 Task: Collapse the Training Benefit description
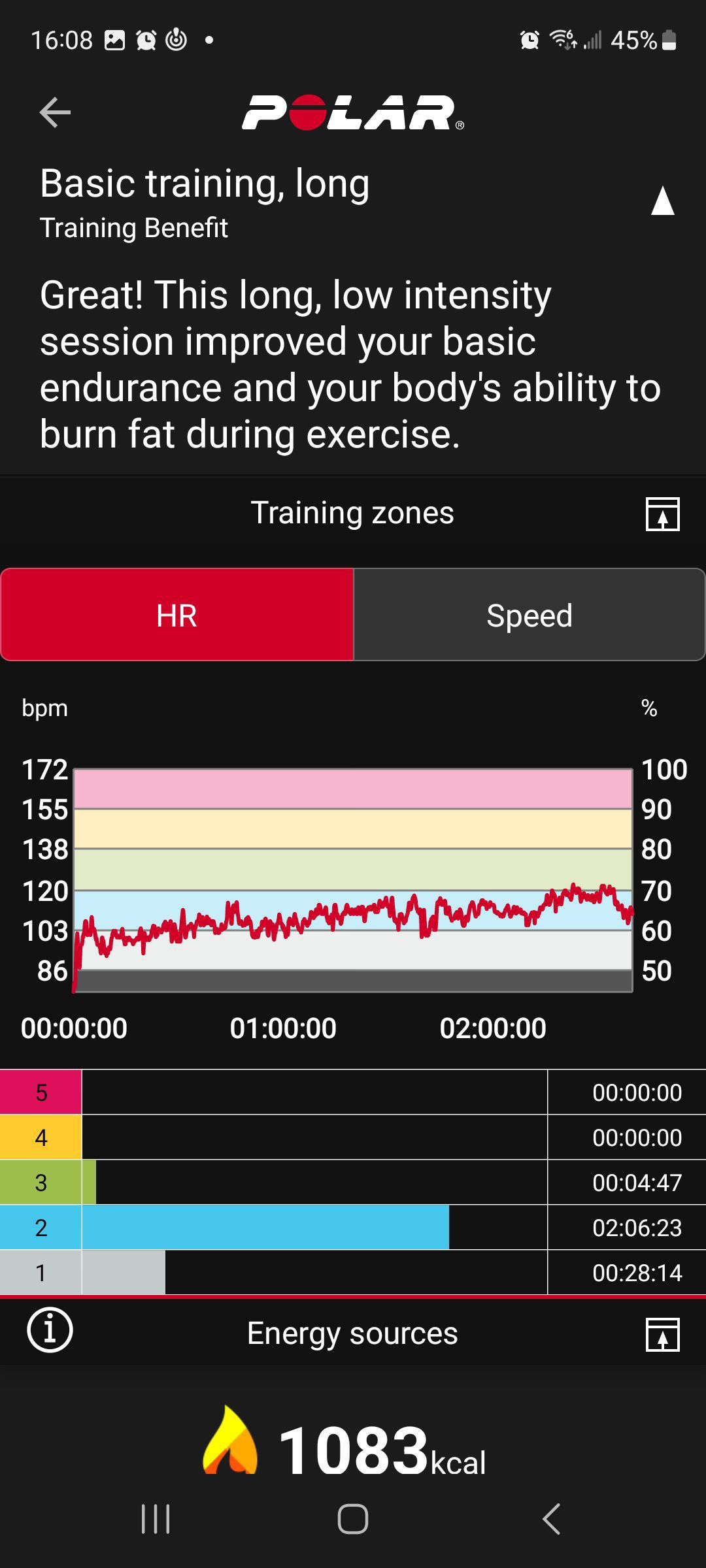tap(662, 201)
